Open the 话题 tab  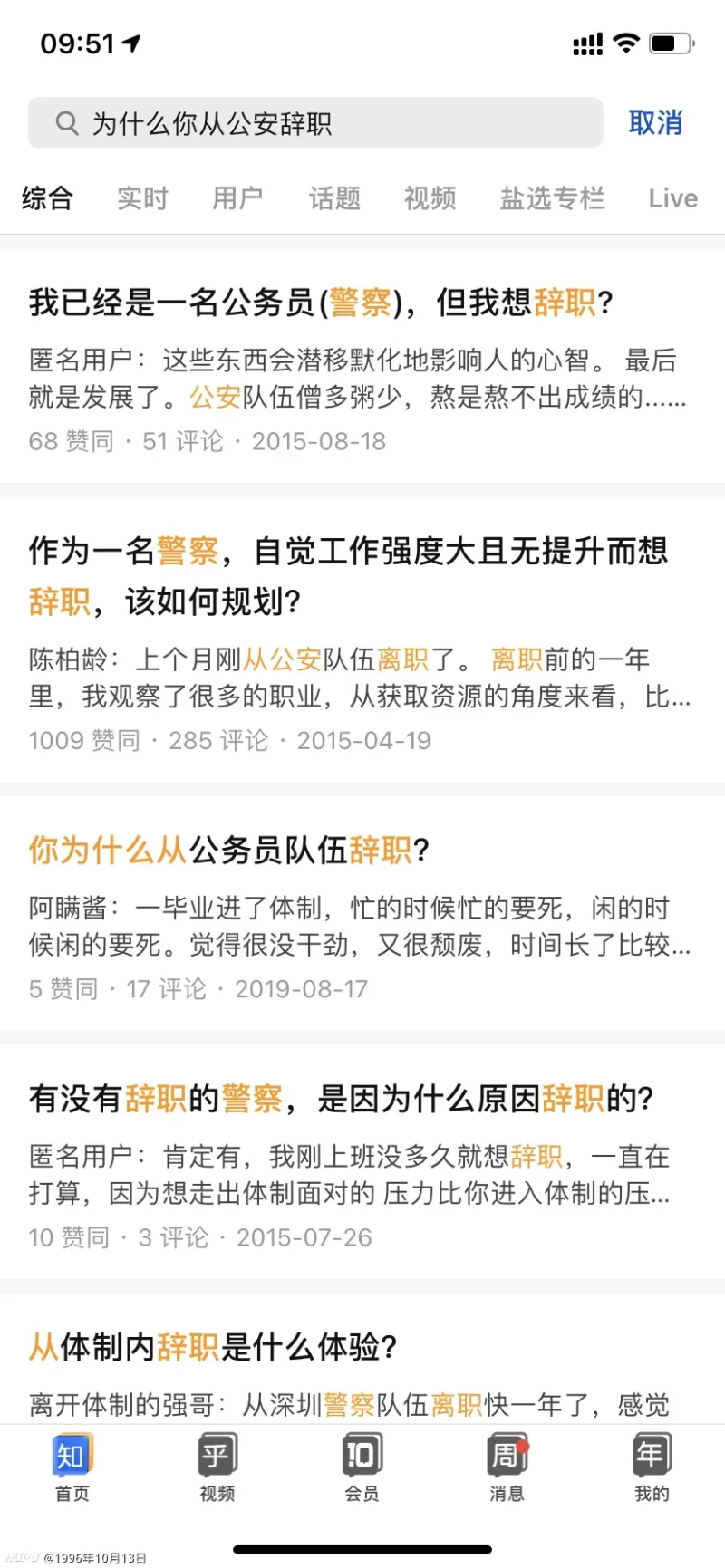(333, 198)
